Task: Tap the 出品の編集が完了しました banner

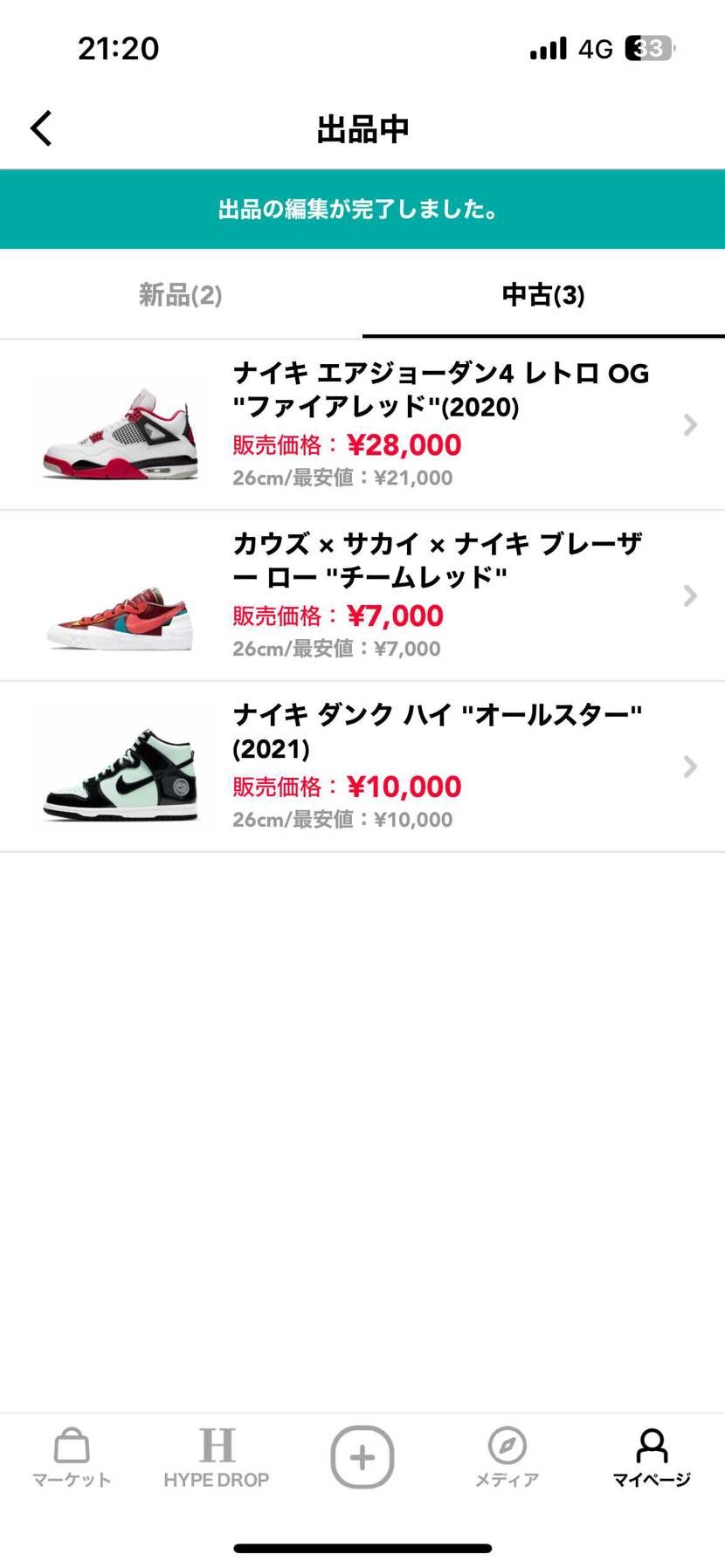Action: 362,209
